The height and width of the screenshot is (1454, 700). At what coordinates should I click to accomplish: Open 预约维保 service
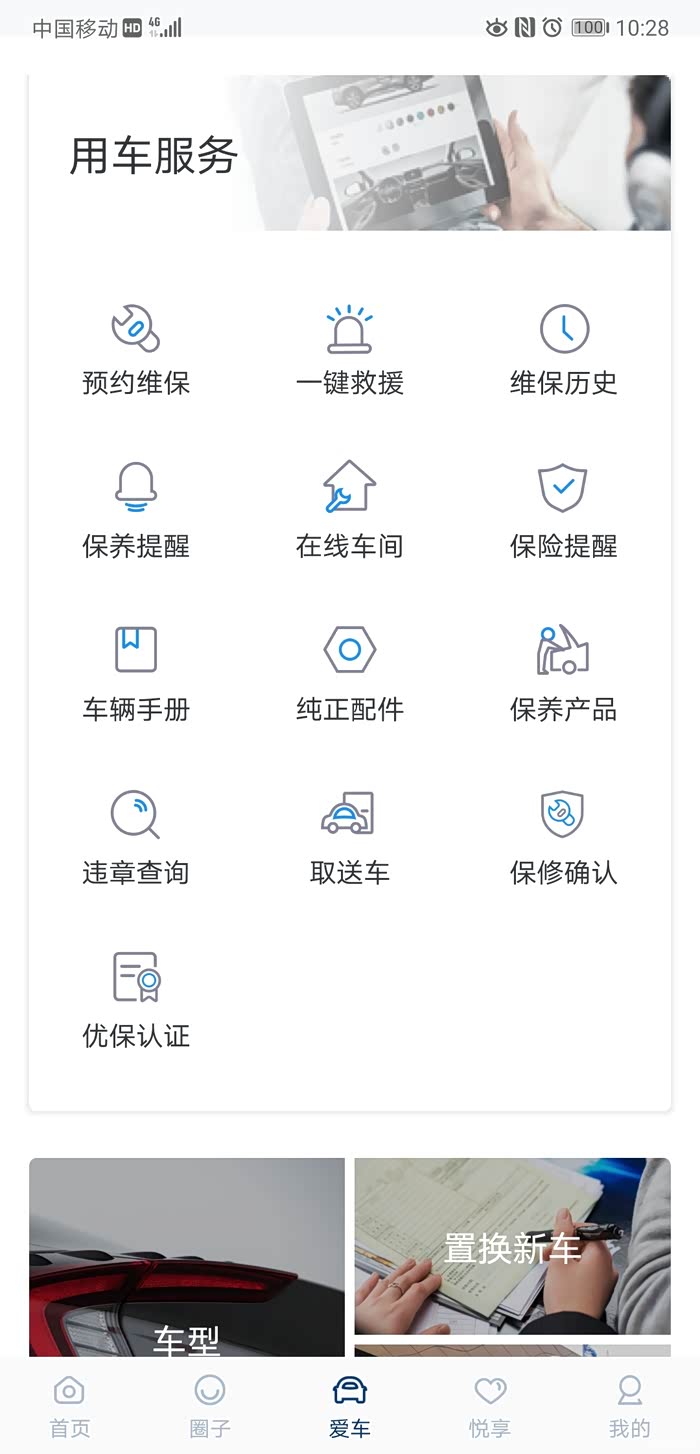[136, 350]
